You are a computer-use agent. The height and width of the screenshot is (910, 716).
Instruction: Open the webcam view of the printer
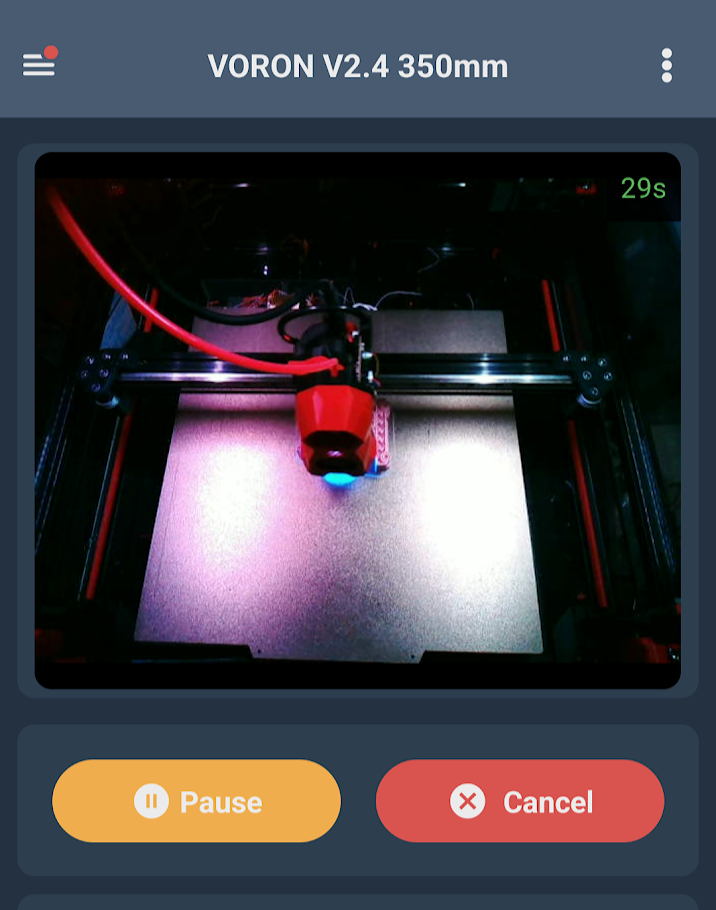pyautogui.click(x=357, y=420)
